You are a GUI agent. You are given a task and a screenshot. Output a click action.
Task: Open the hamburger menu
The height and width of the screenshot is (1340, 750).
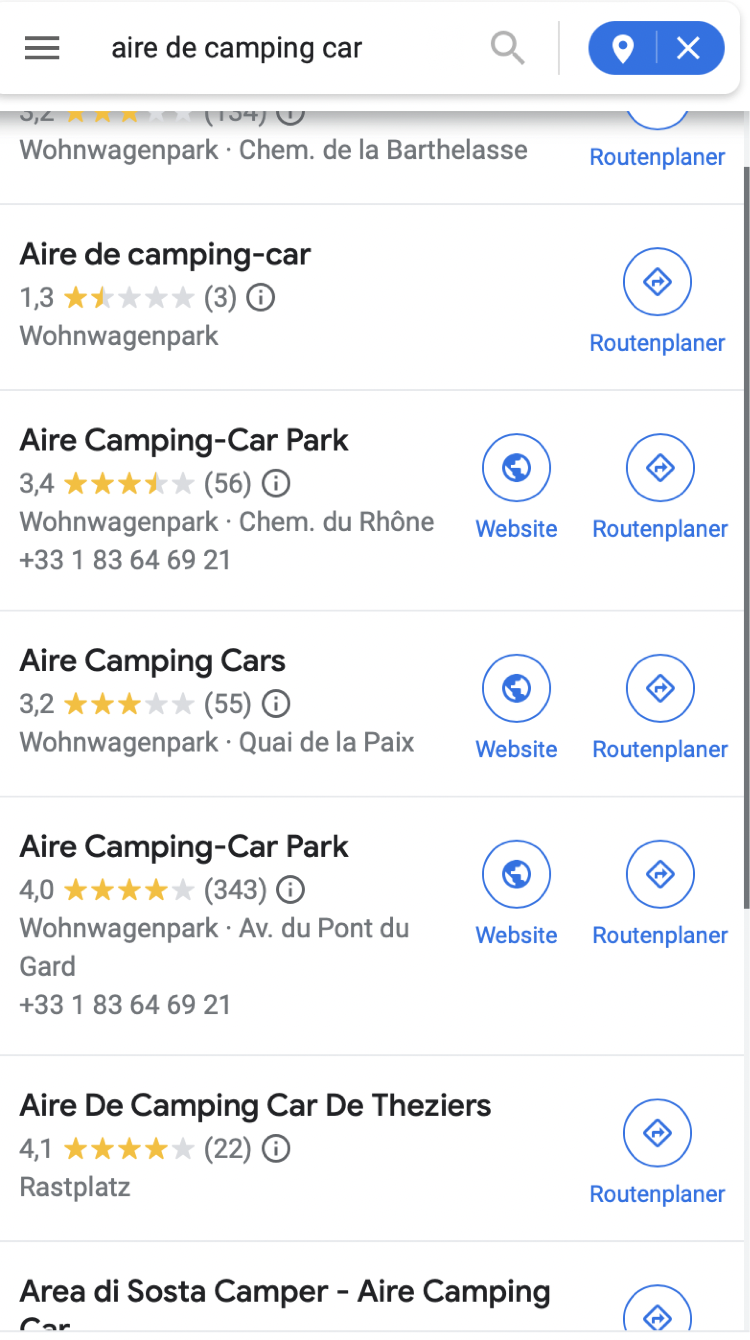click(x=42, y=48)
